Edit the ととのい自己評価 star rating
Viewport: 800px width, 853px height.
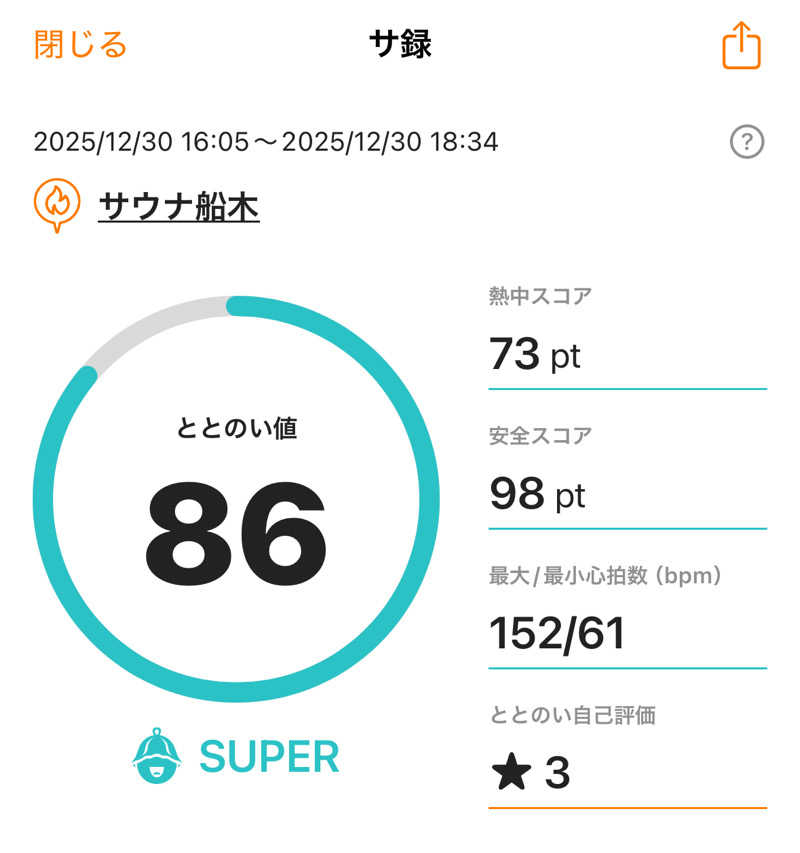pyautogui.click(x=627, y=773)
